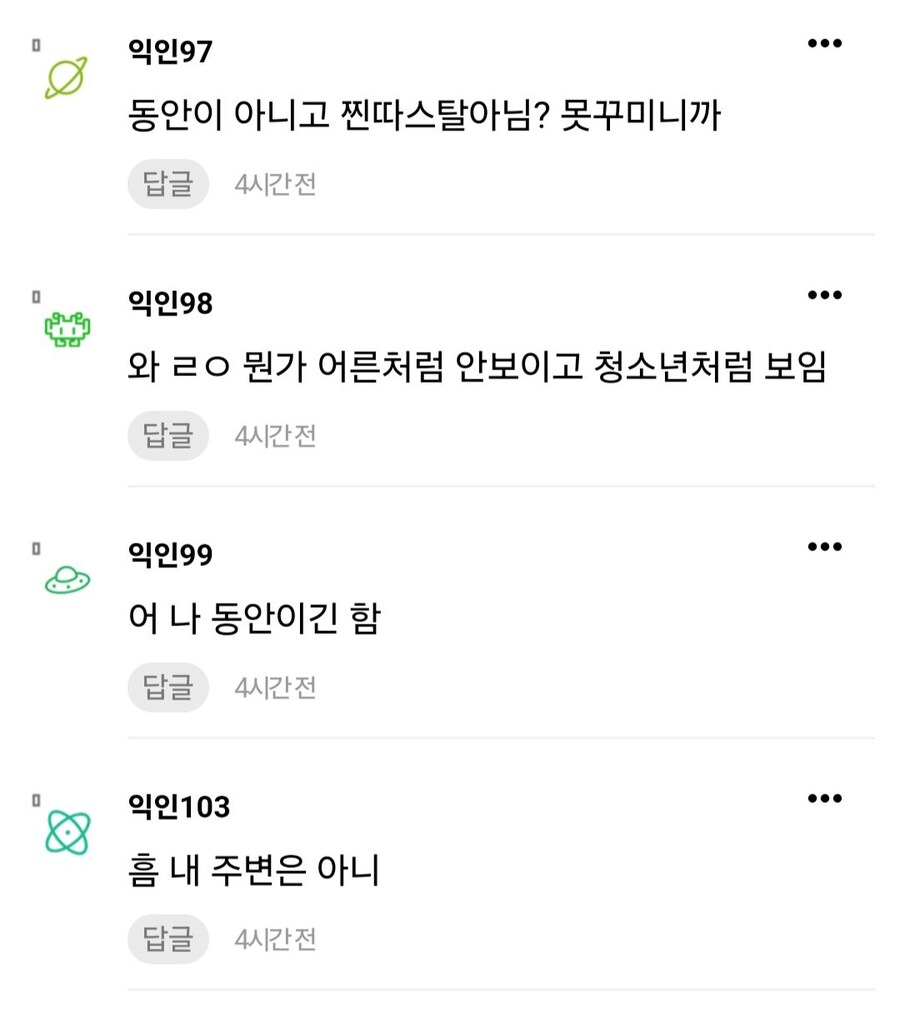Open overflow menu on 익인98's comment

(x=824, y=295)
